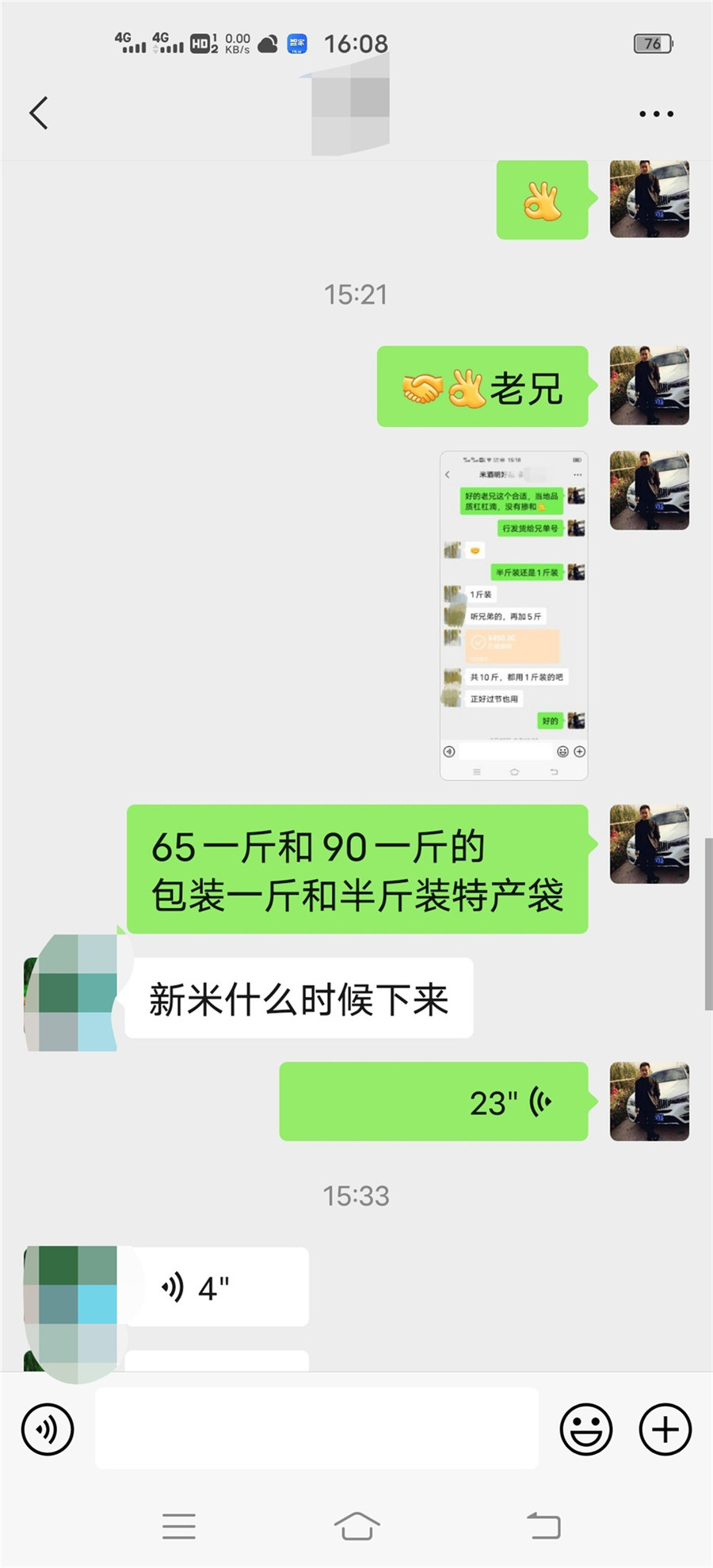Viewport: 713px width, 1568px height.
Task: Focus the message text field
Action: [x=317, y=1428]
